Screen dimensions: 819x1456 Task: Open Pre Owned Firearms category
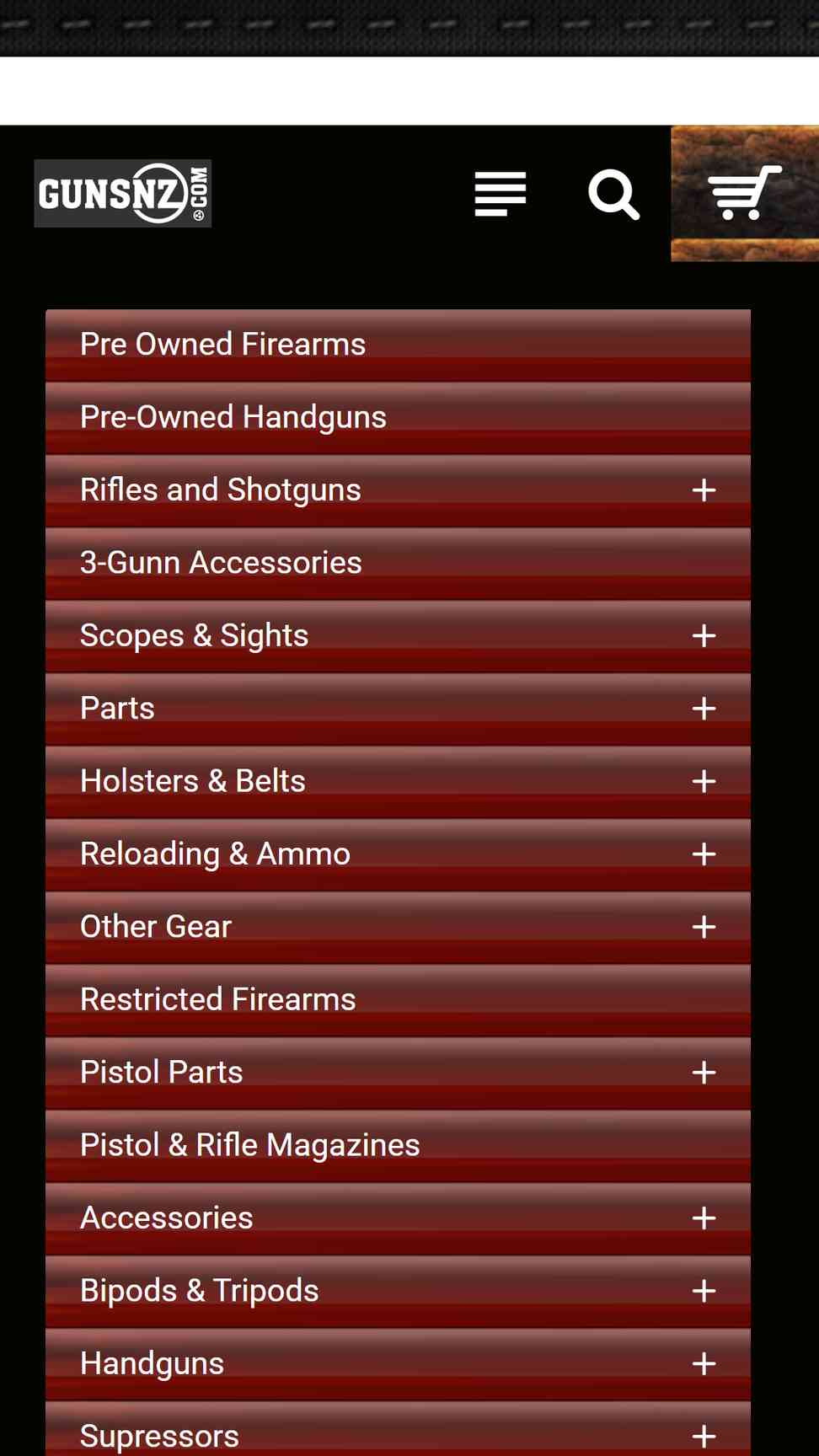click(x=398, y=345)
